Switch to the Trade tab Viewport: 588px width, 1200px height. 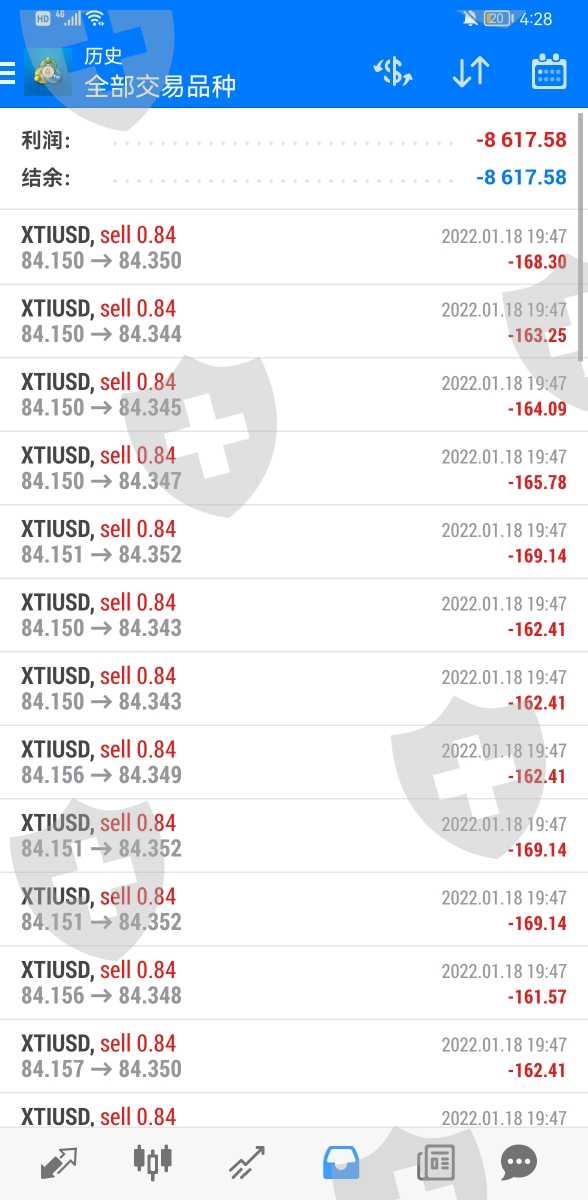[246, 1163]
